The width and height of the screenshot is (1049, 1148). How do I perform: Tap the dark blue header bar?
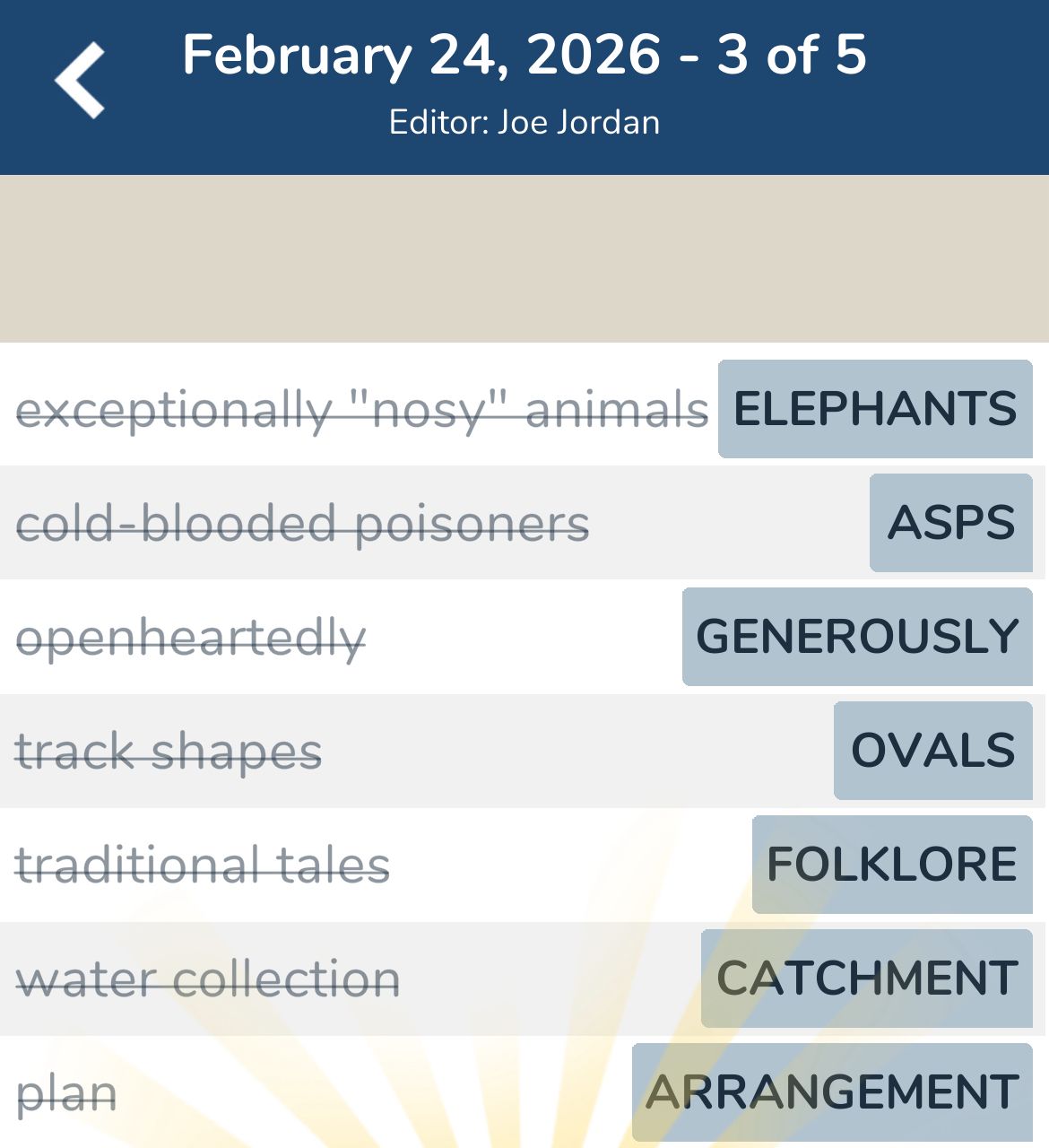524,87
